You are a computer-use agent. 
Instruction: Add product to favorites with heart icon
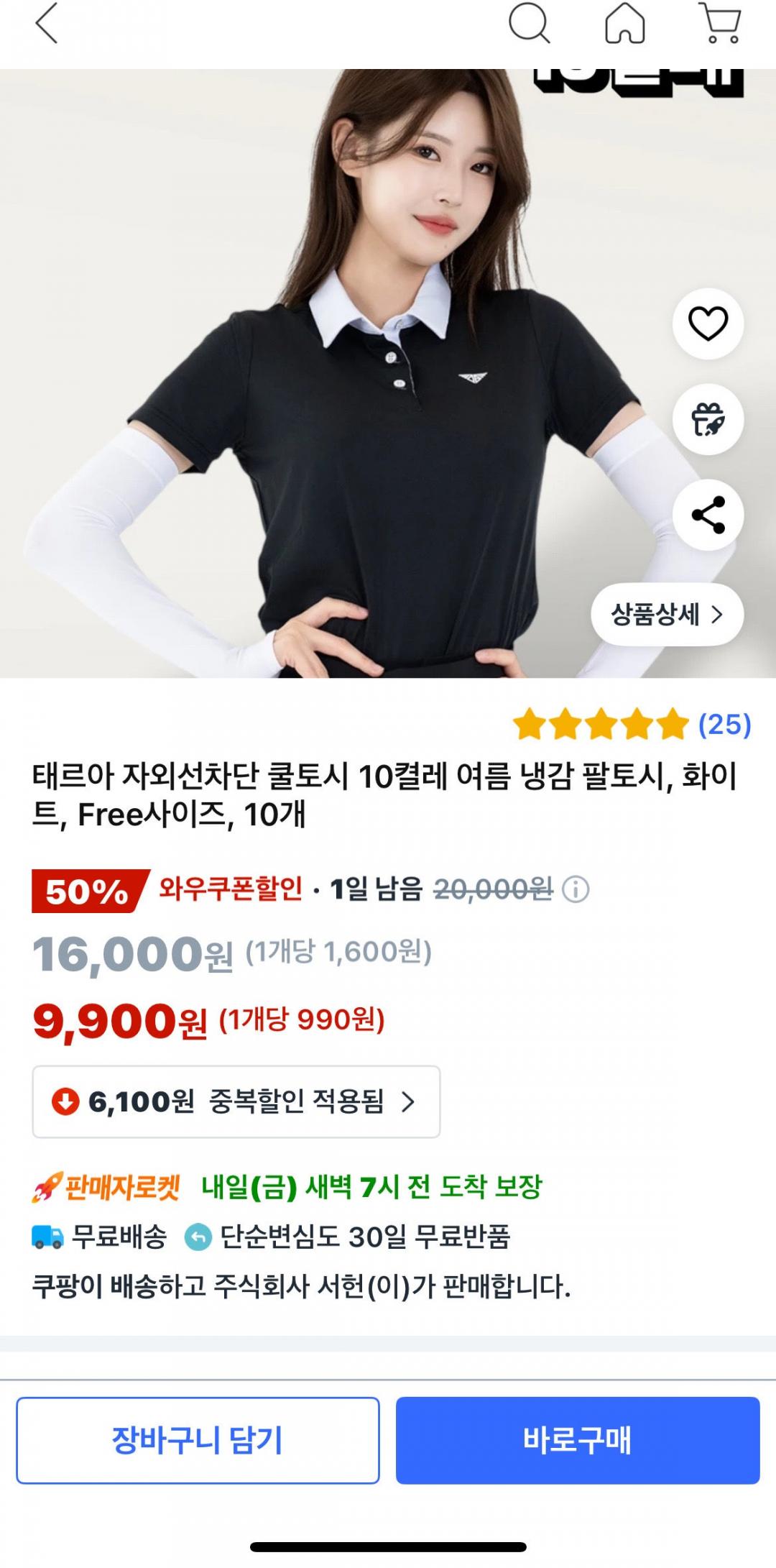pos(708,324)
